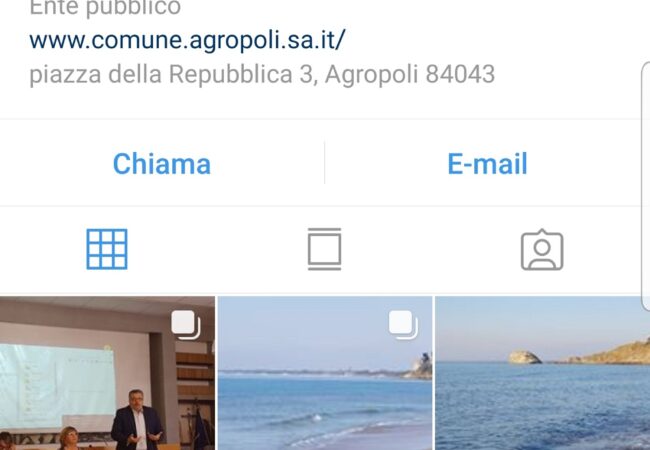The height and width of the screenshot is (450, 650).
Task: Open the post showing the rocky coastline
Action: click(x=542, y=374)
